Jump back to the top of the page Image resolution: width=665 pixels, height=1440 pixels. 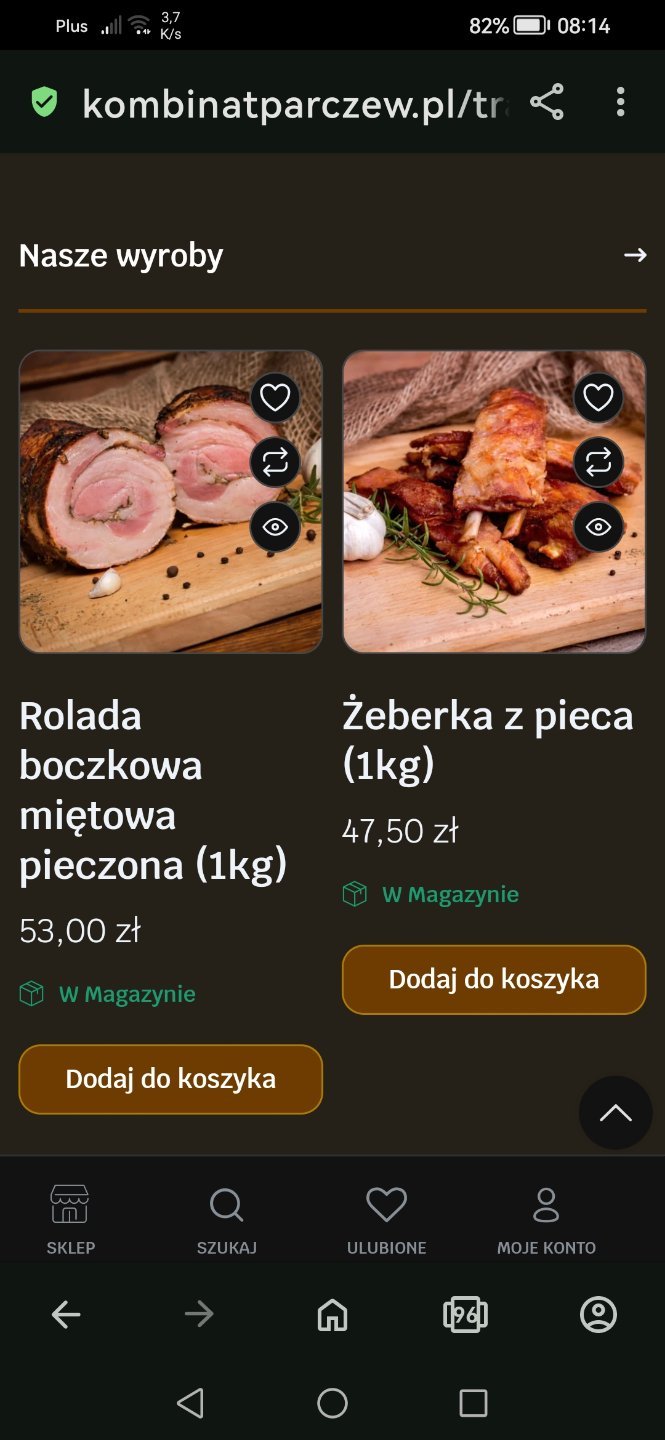point(615,1112)
